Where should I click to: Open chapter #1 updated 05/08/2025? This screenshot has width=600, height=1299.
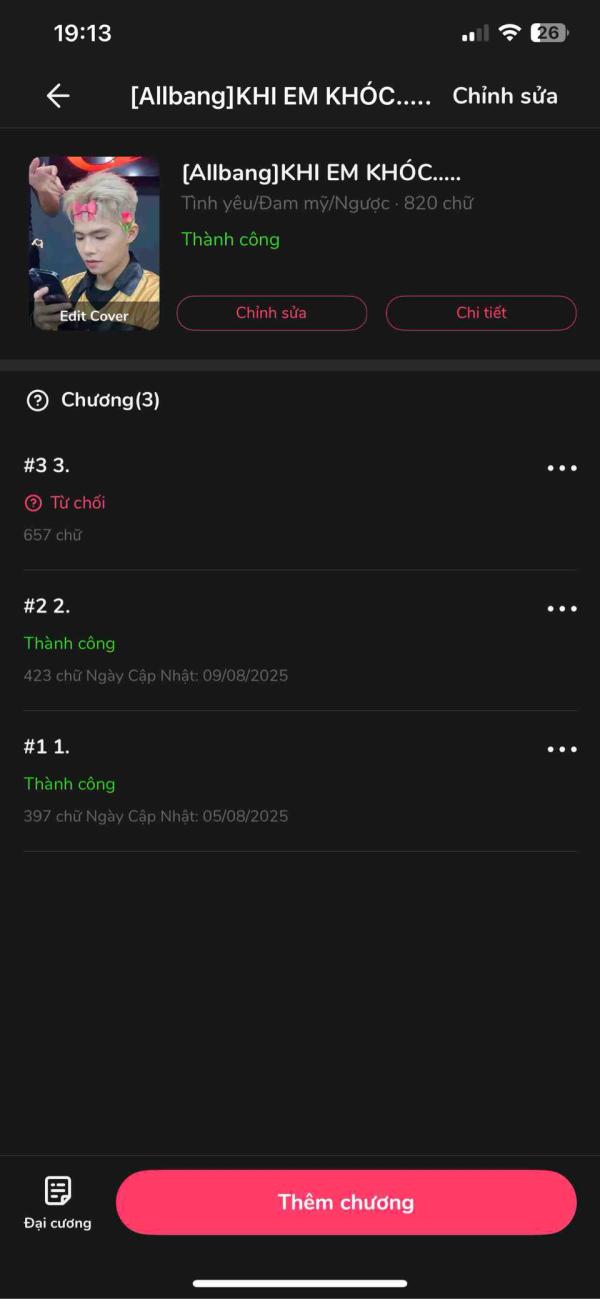[250, 781]
